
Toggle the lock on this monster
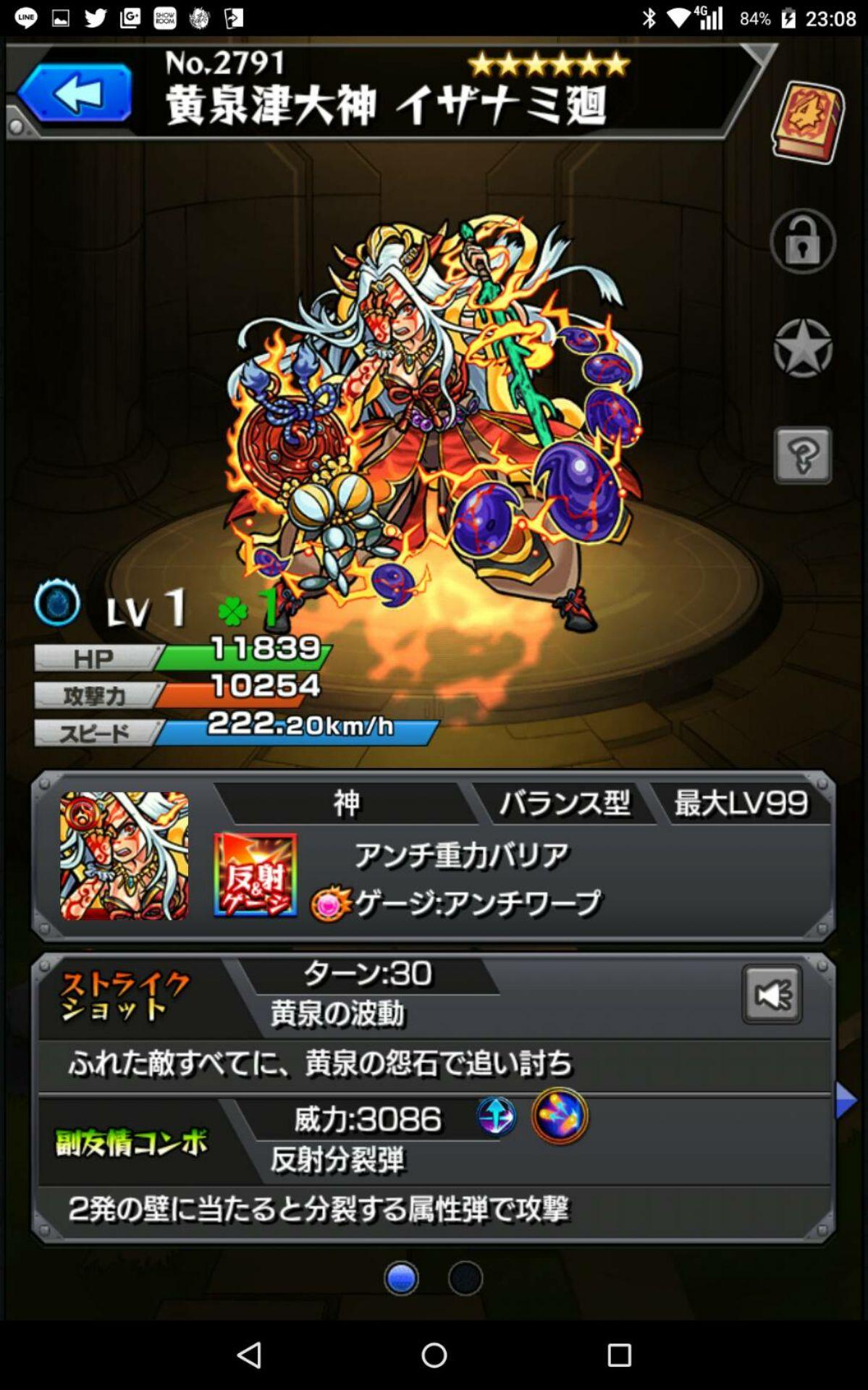(802, 242)
